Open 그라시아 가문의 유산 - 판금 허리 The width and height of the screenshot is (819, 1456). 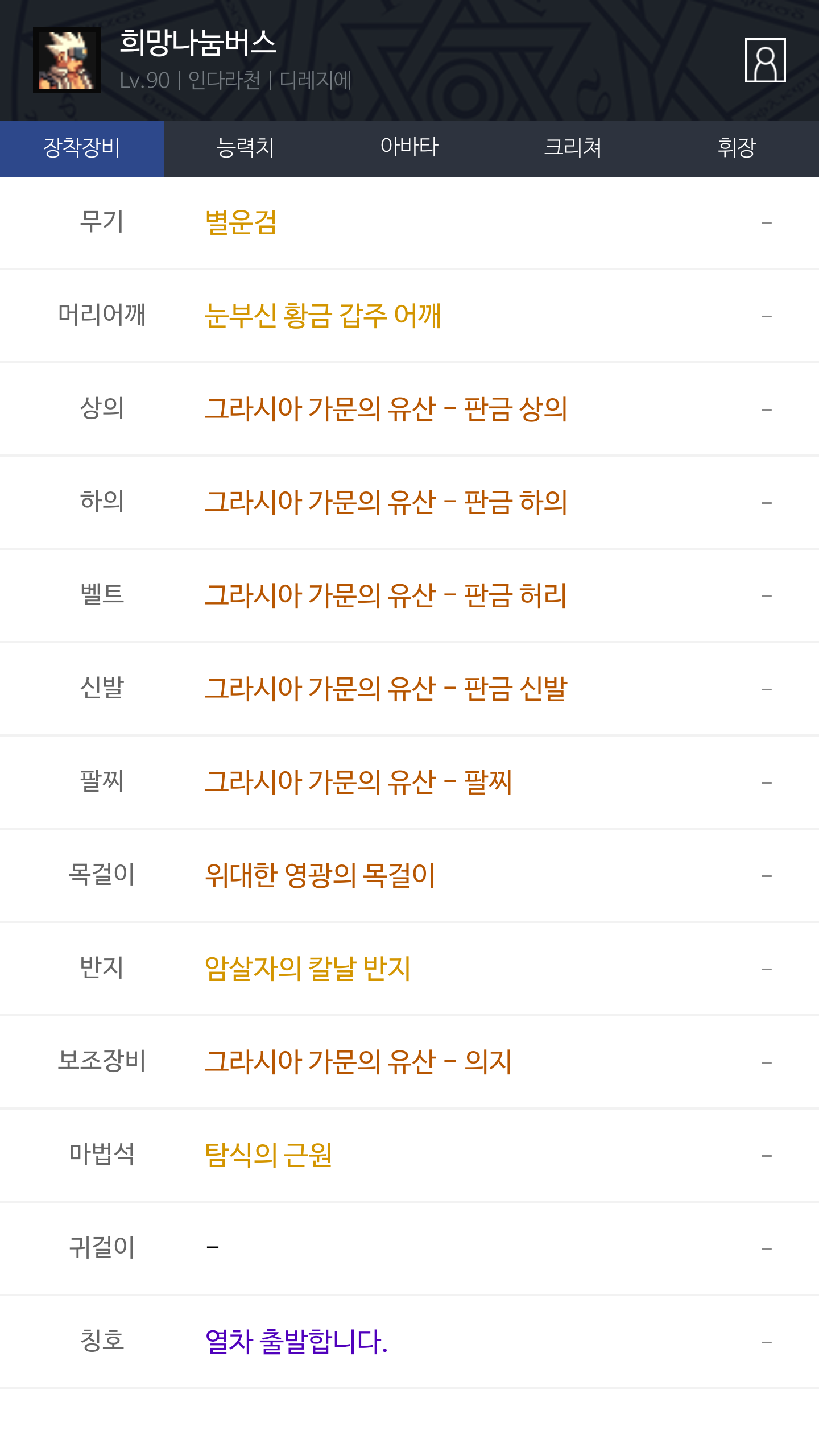(x=386, y=595)
